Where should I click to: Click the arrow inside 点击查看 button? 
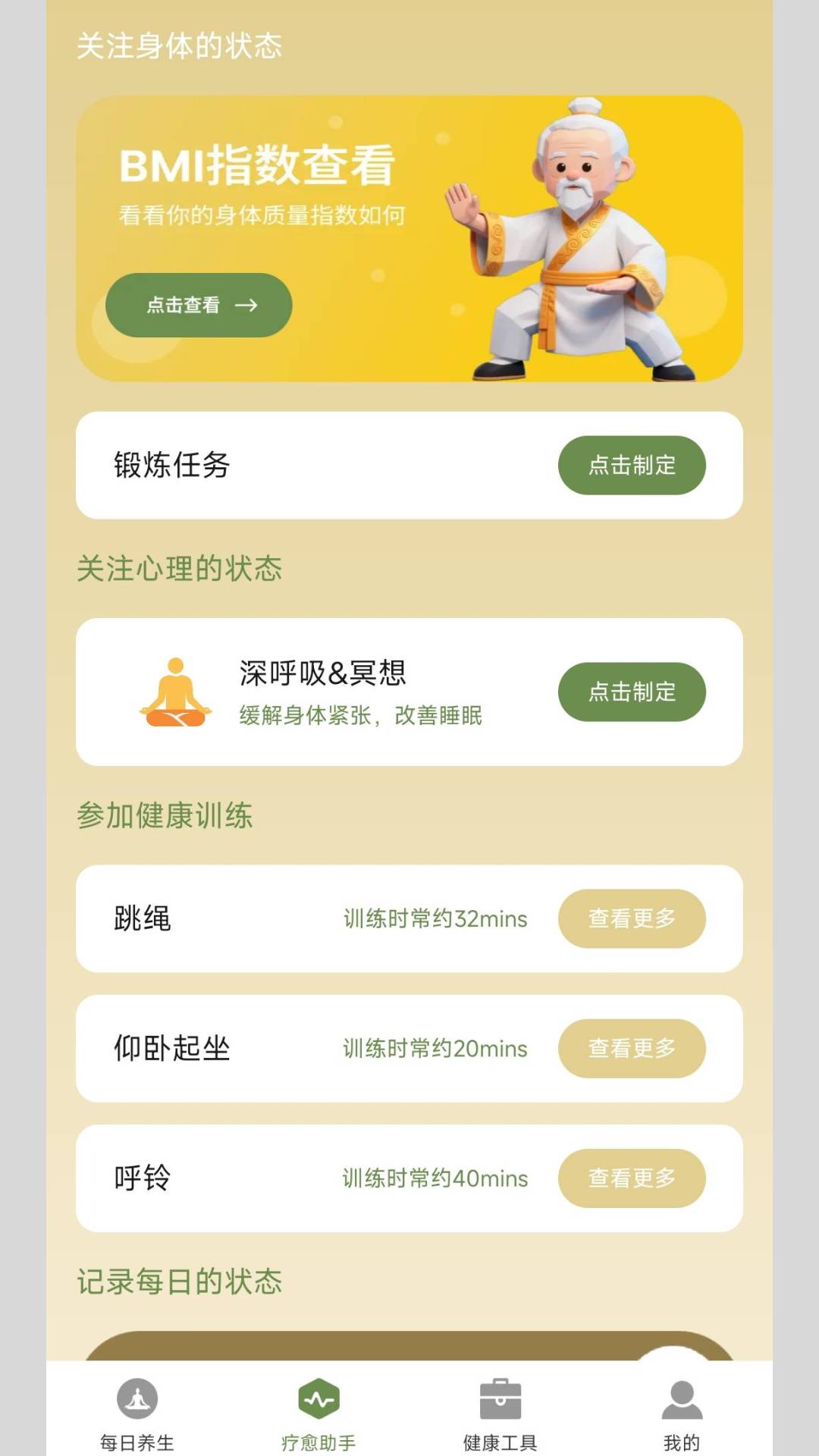pos(248,305)
